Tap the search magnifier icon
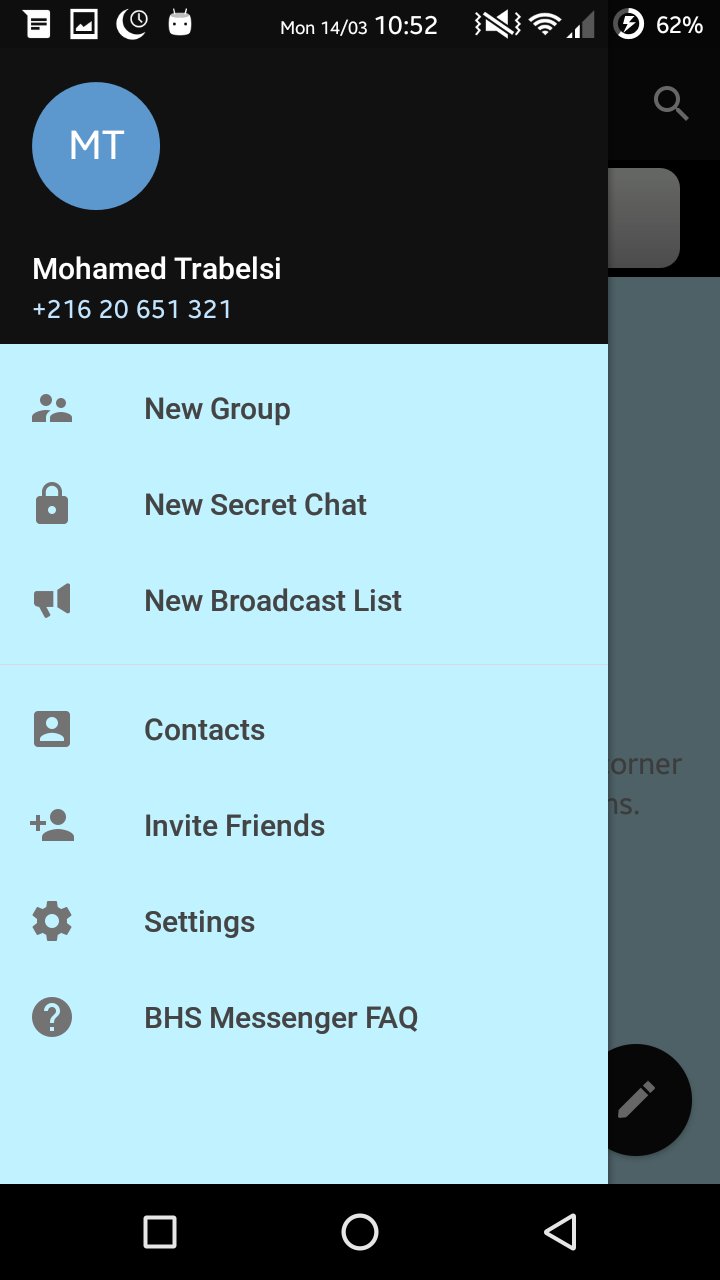 [671, 103]
